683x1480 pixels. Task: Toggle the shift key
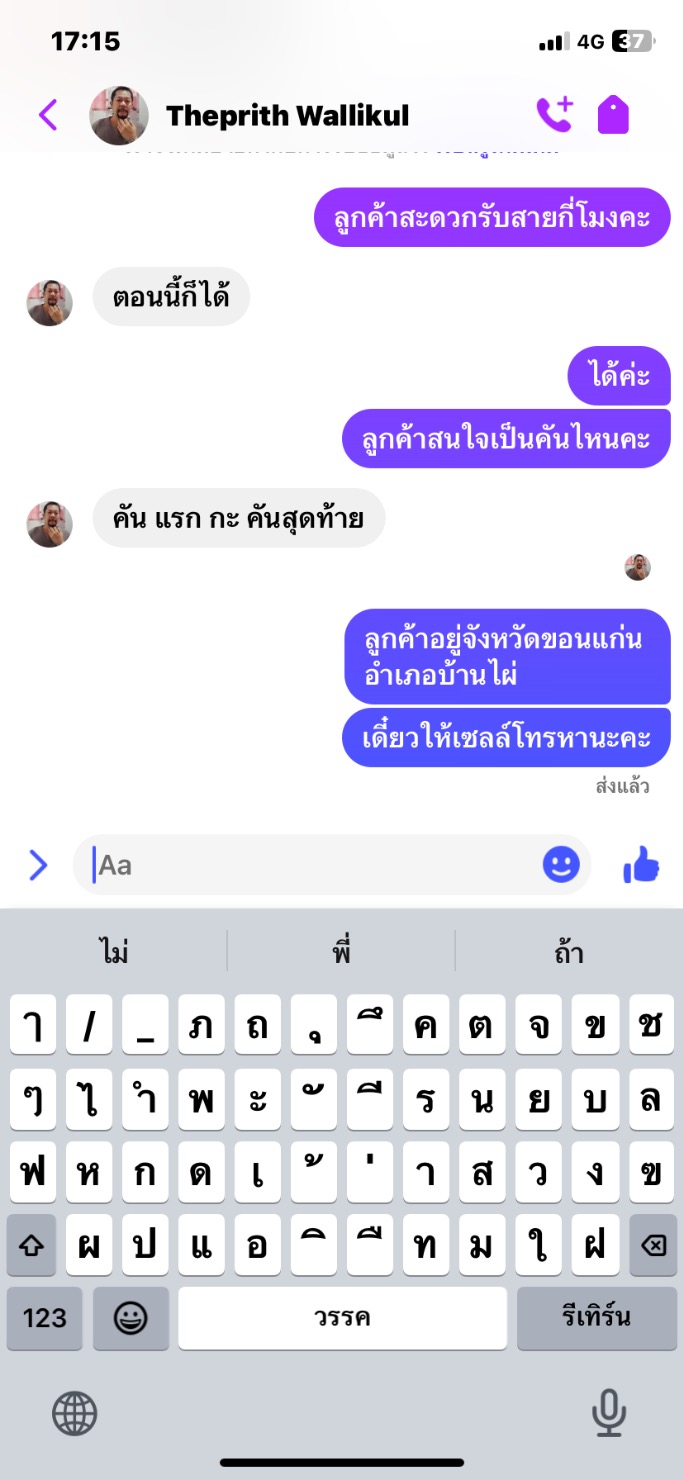31,1245
